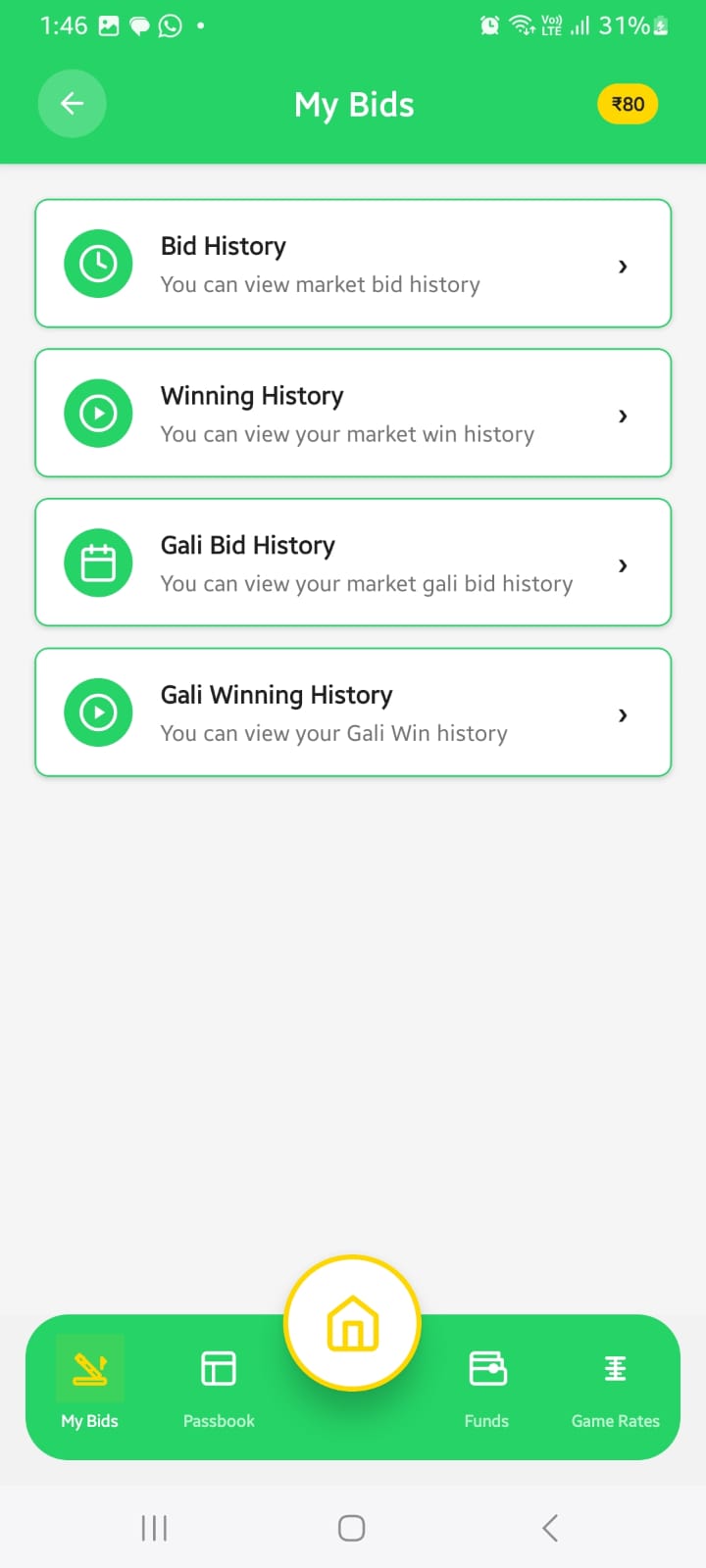Expand Bid History with its chevron

tap(623, 266)
